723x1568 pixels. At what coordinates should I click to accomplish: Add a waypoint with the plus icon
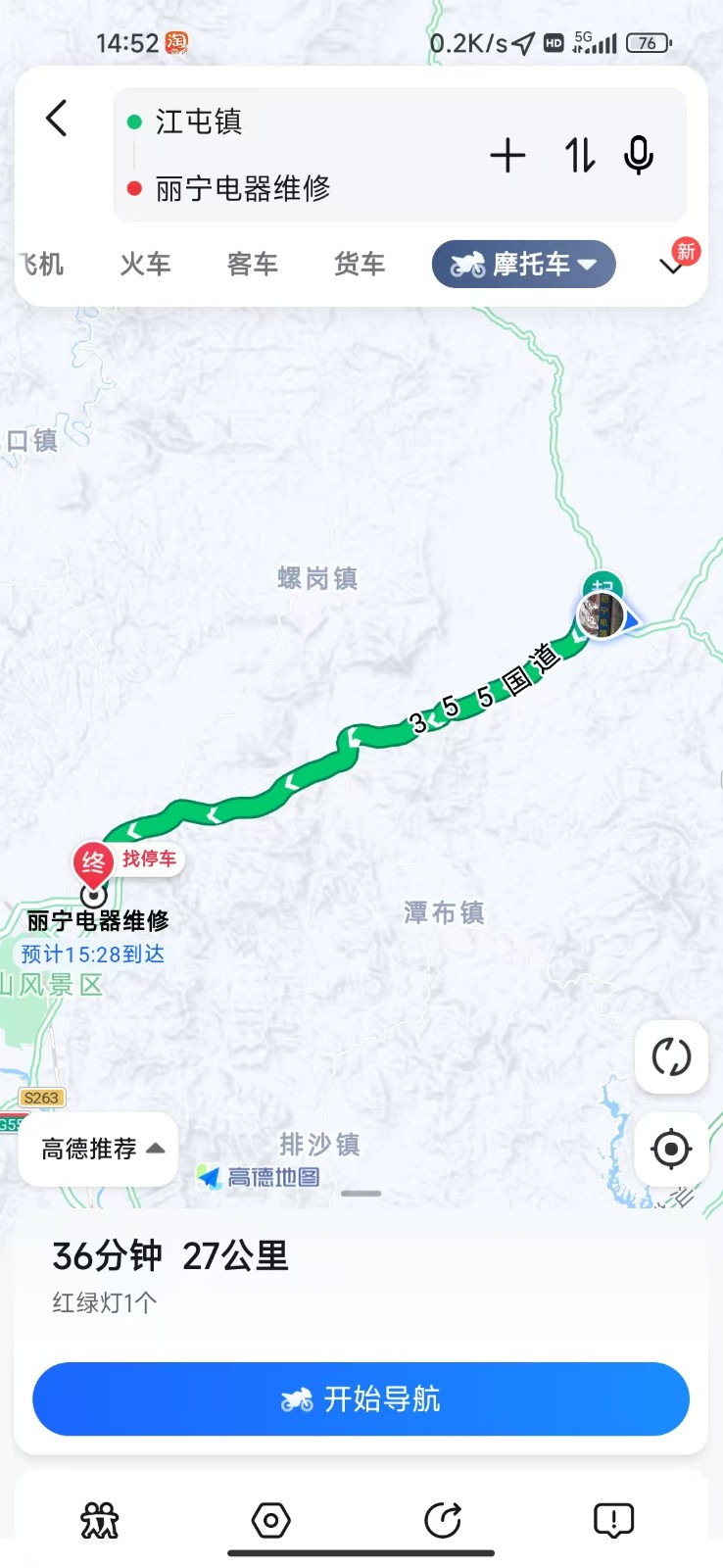click(x=507, y=156)
